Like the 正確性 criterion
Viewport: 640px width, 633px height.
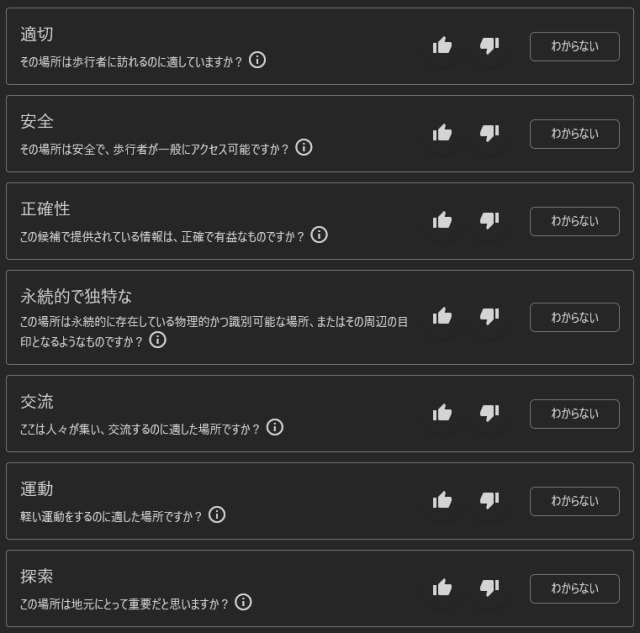[442, 220]
